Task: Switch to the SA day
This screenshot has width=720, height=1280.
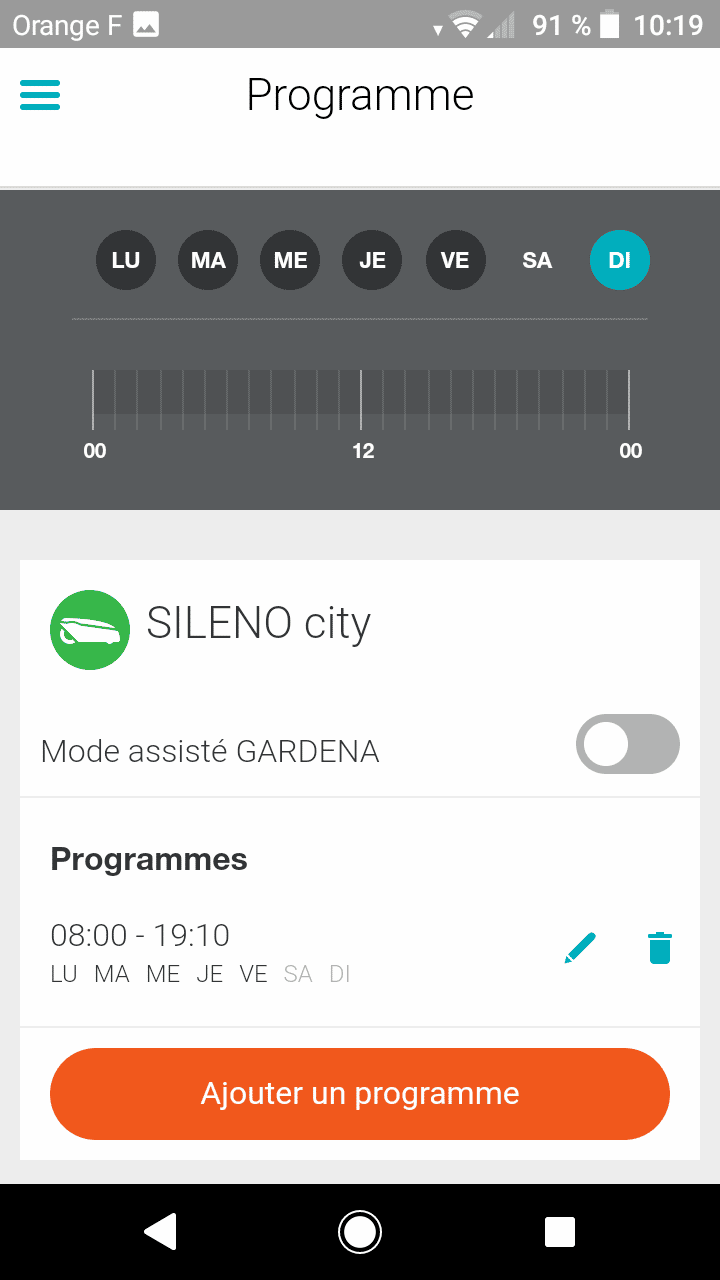Action: [537, 261]
